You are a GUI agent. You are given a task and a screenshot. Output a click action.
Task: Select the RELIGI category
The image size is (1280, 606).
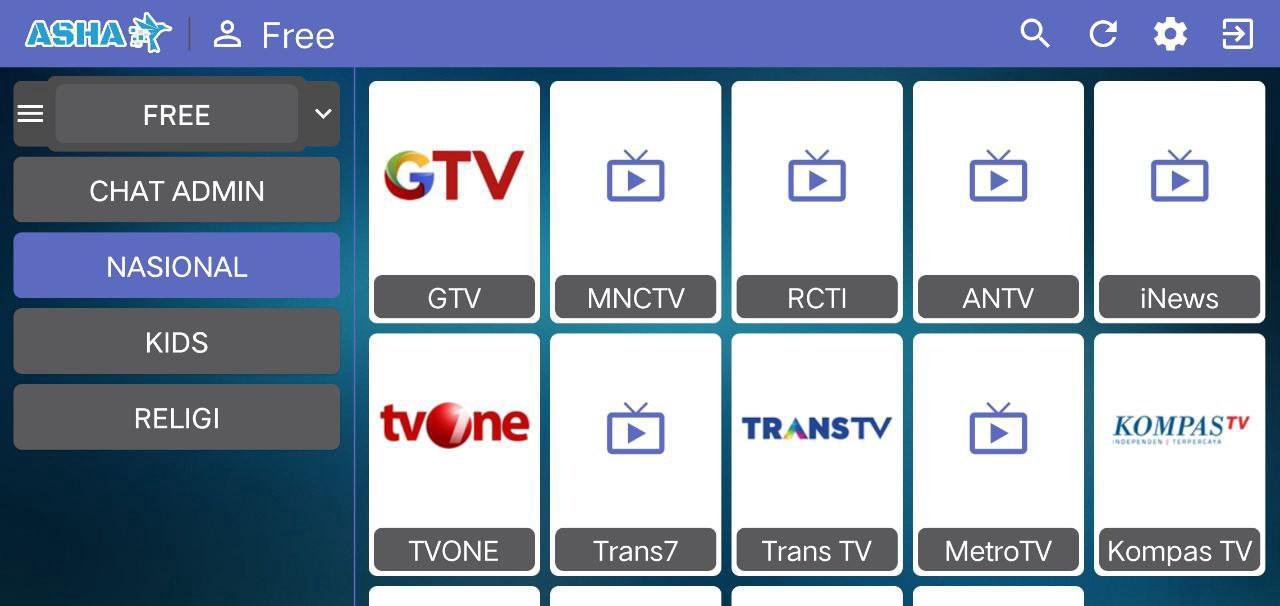click(176, 417)
